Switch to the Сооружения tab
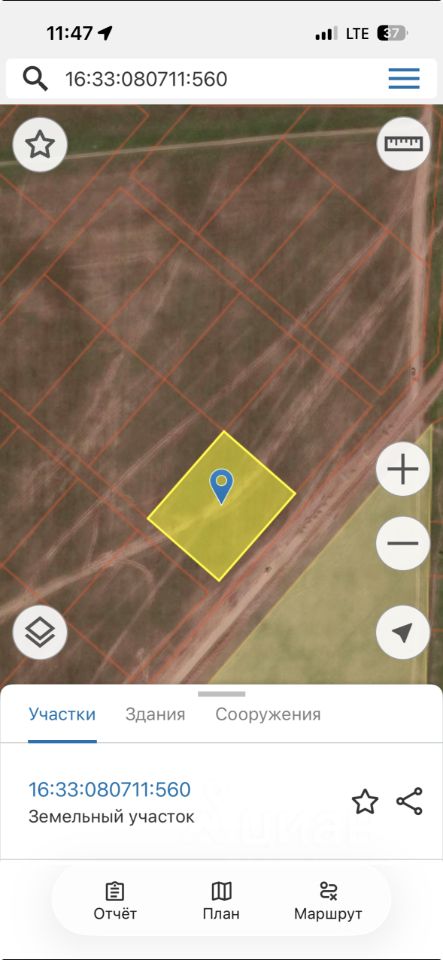Image resolution: width=443 pixels, height=960 pixels. coord(268,714)
